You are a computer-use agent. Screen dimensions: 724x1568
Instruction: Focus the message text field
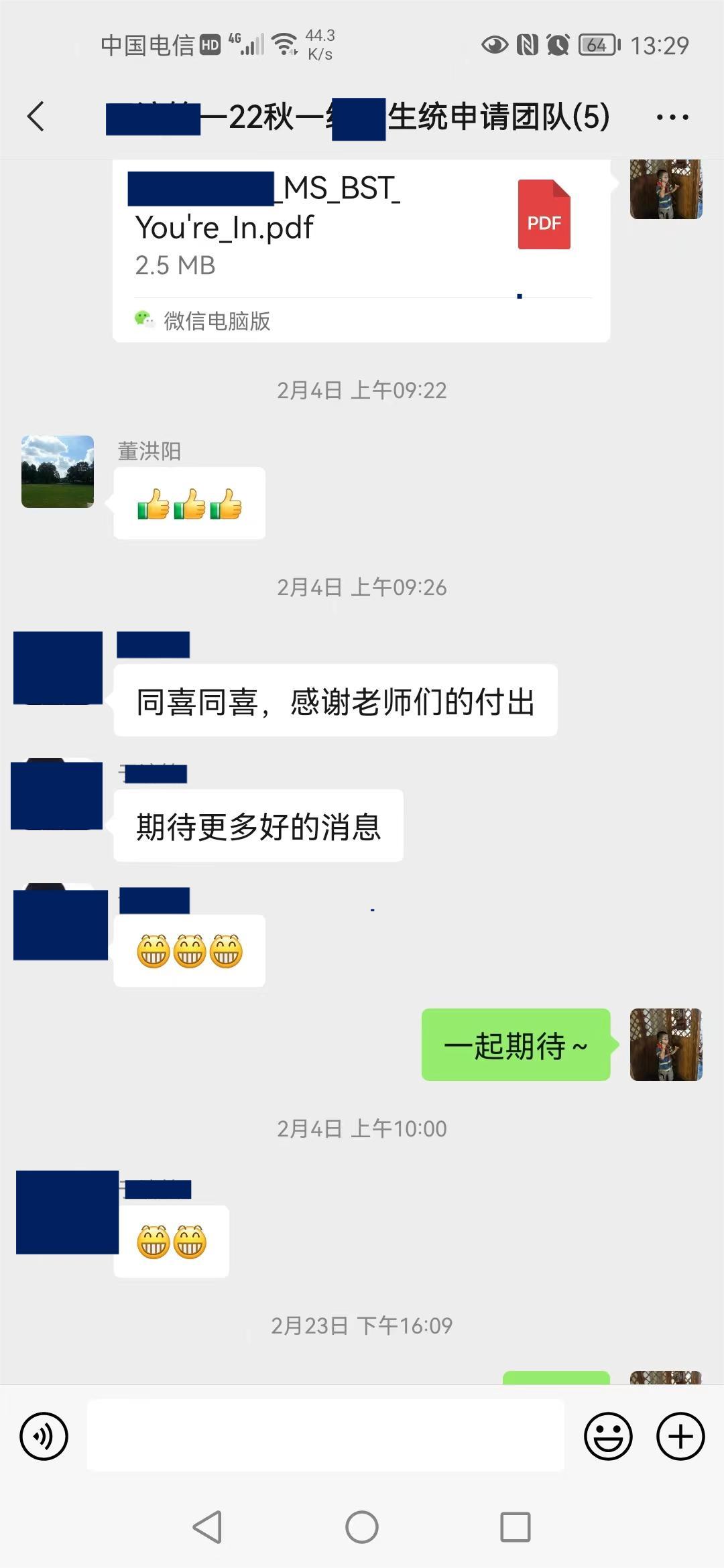point(325,1435)
